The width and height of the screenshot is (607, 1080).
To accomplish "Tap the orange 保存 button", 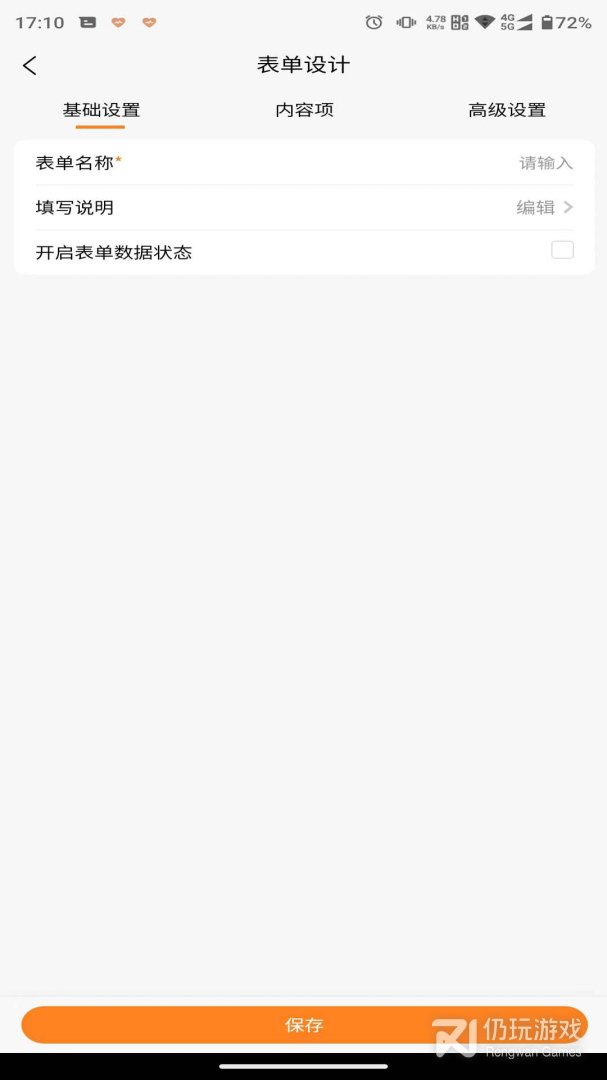I will click(304, 1025).
